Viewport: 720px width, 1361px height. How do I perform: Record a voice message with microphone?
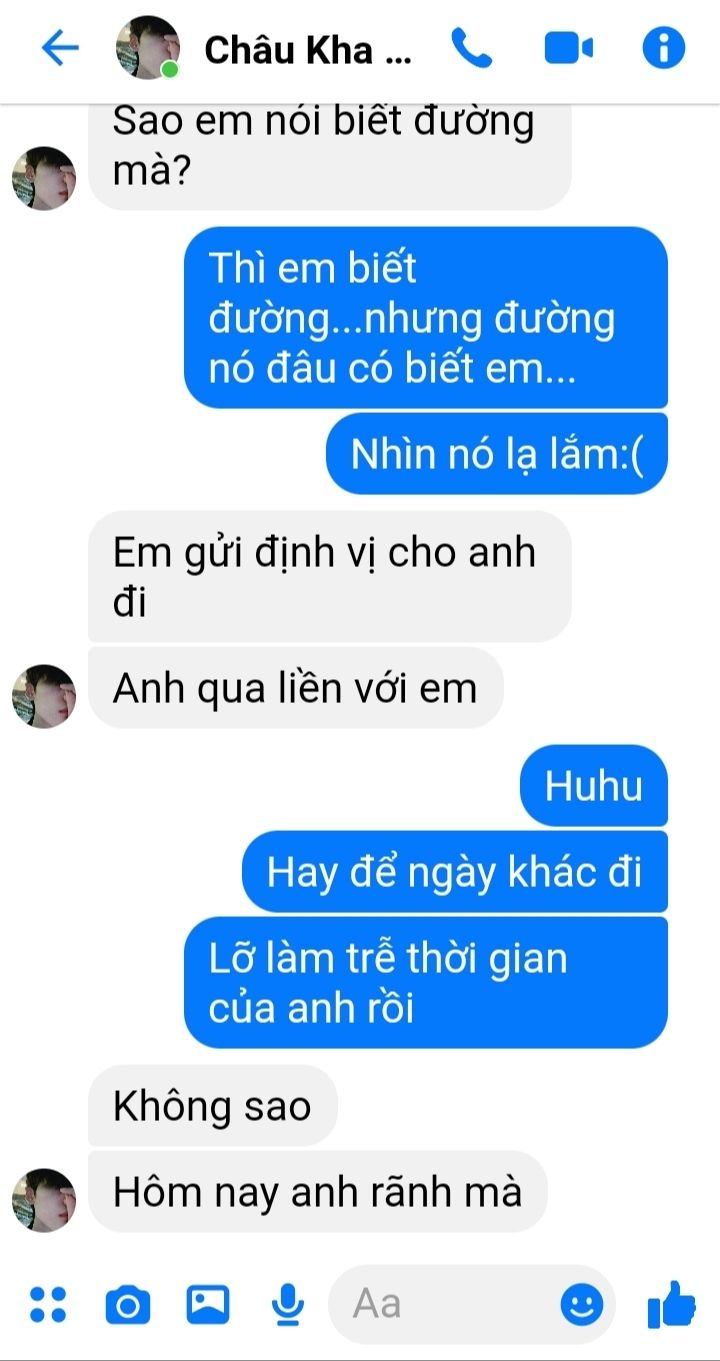coord(288,1304)
